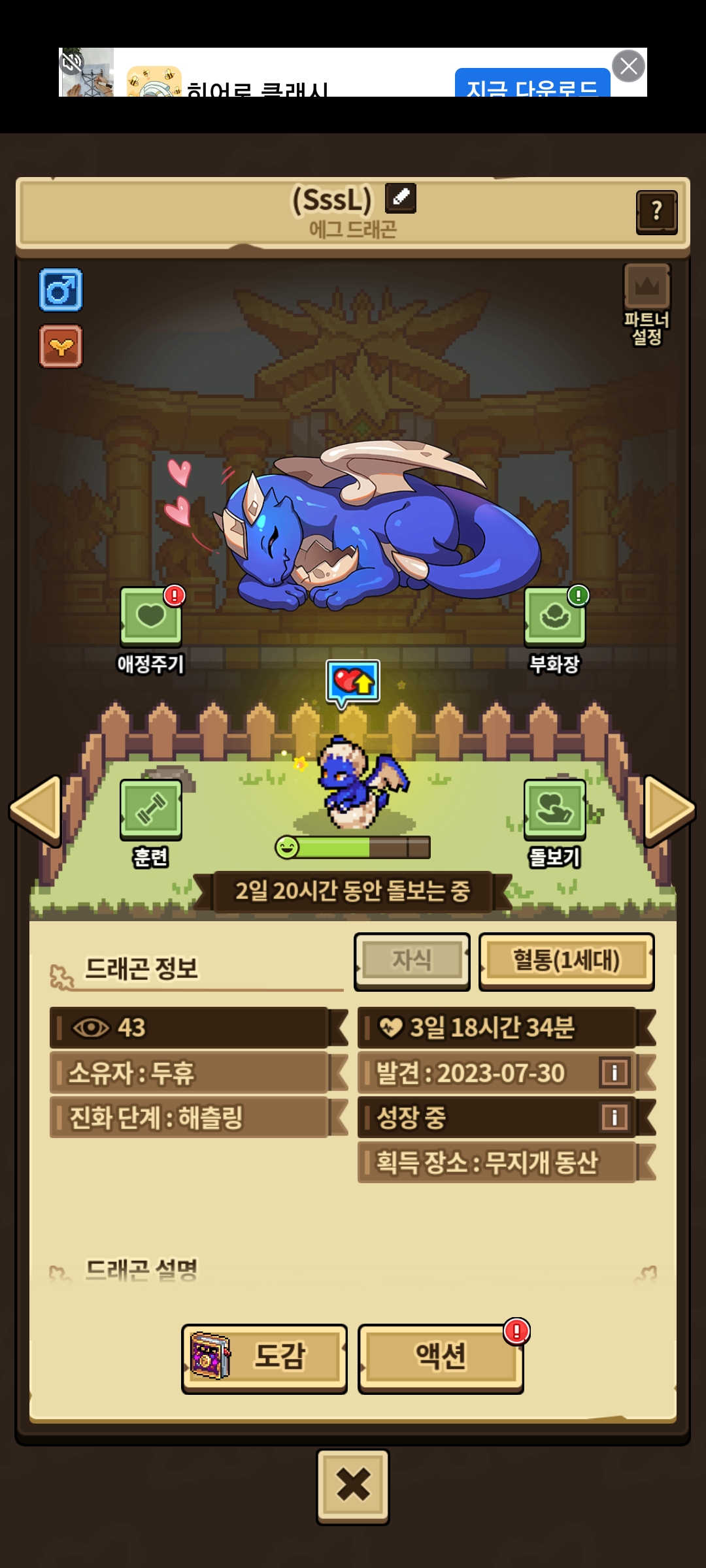Screen dimensions: 706x1568
Task: View the 혈통(1세대) lineage
Action: (566, 961)
